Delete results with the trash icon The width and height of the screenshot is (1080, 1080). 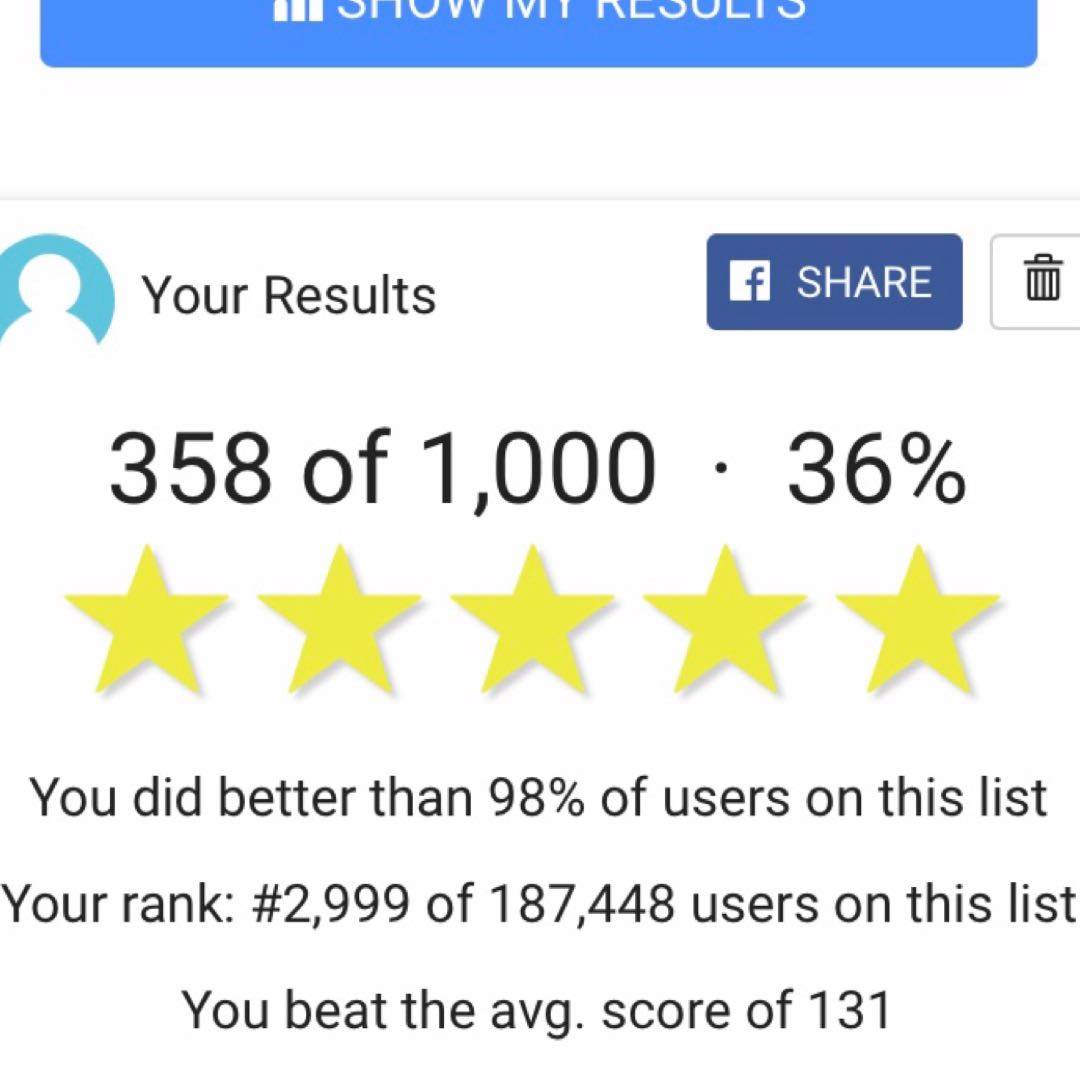click(x=1040, y=282)
